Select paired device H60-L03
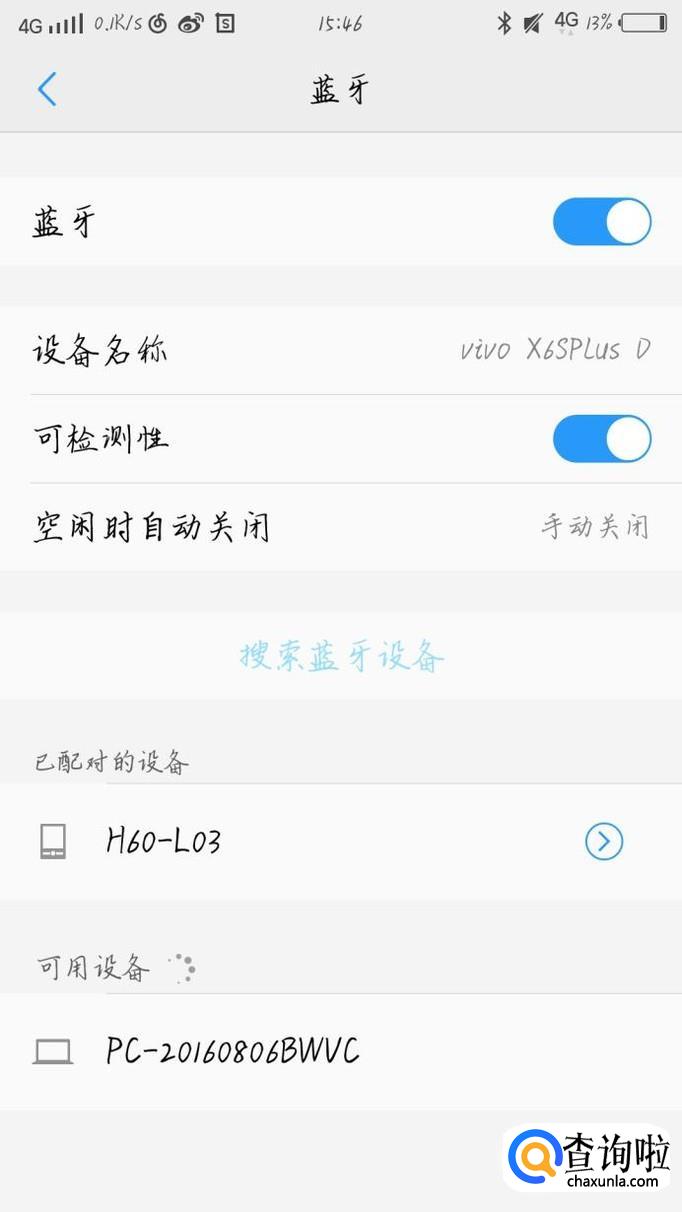The image size is (682, 1212). [300, 842]
